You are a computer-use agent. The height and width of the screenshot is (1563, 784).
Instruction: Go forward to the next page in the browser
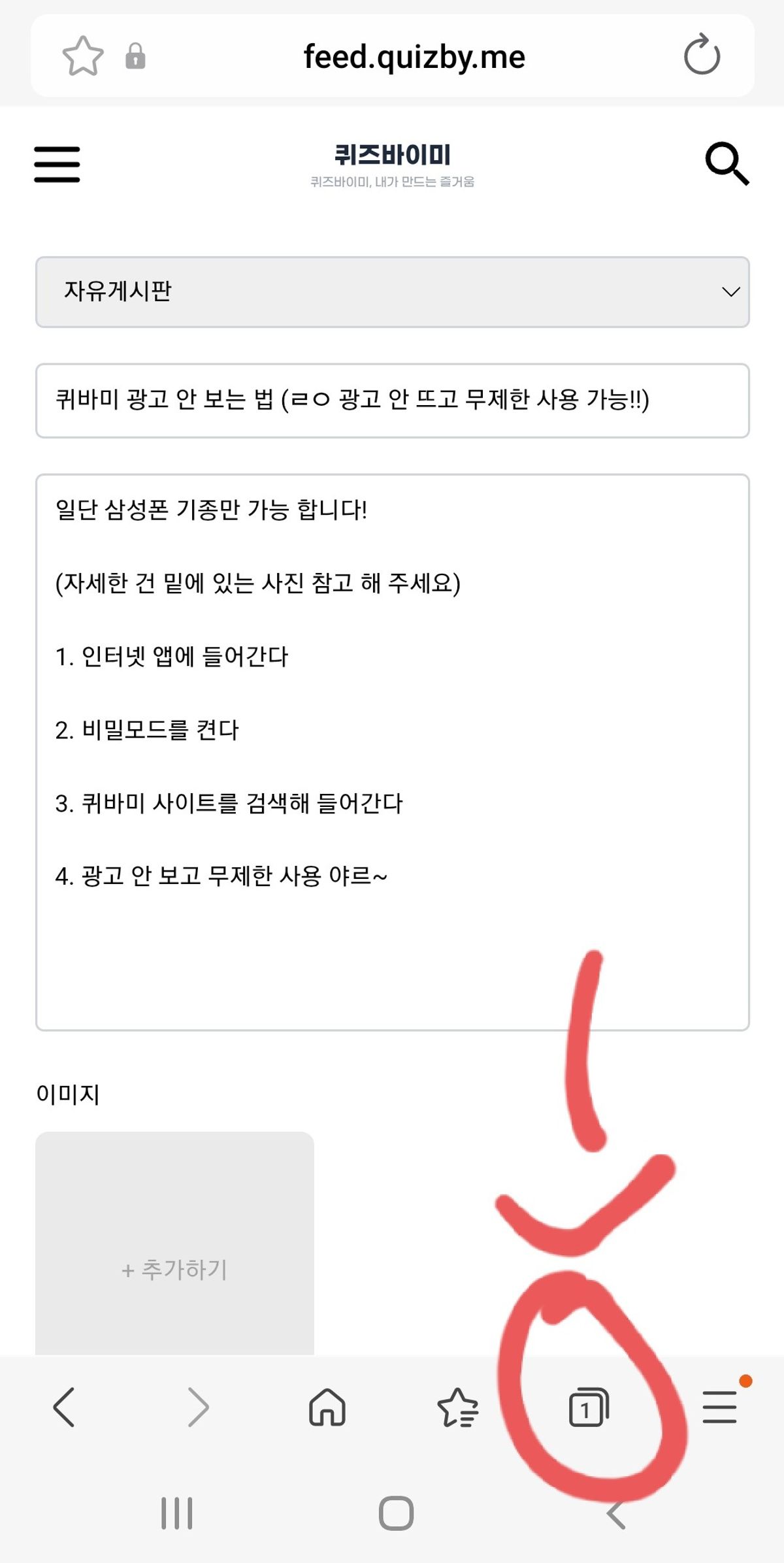[197, 1406]
